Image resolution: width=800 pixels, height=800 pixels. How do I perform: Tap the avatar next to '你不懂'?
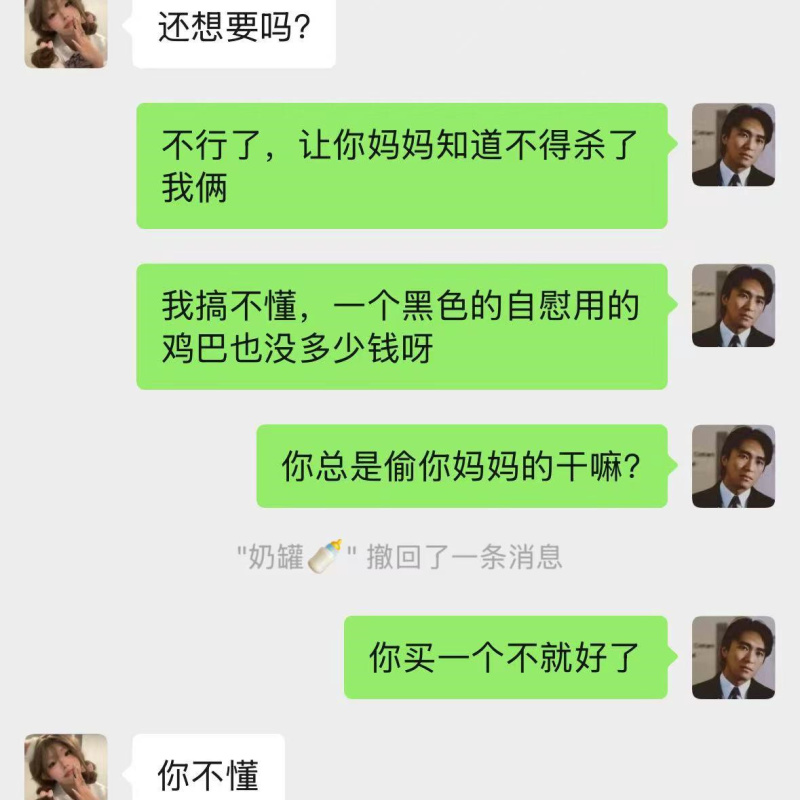pos(65,768)
